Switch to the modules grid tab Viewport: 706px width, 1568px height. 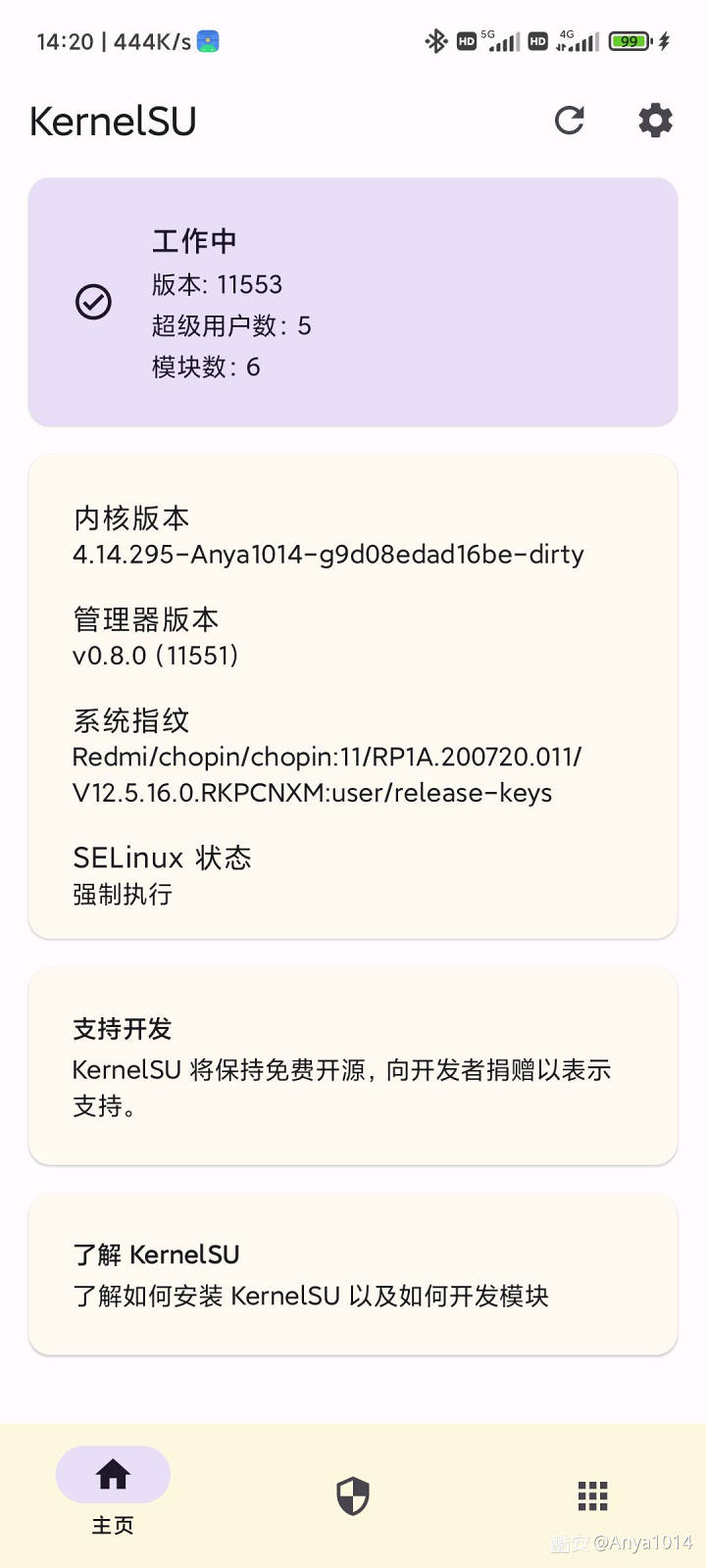[x=593, y=1496]
